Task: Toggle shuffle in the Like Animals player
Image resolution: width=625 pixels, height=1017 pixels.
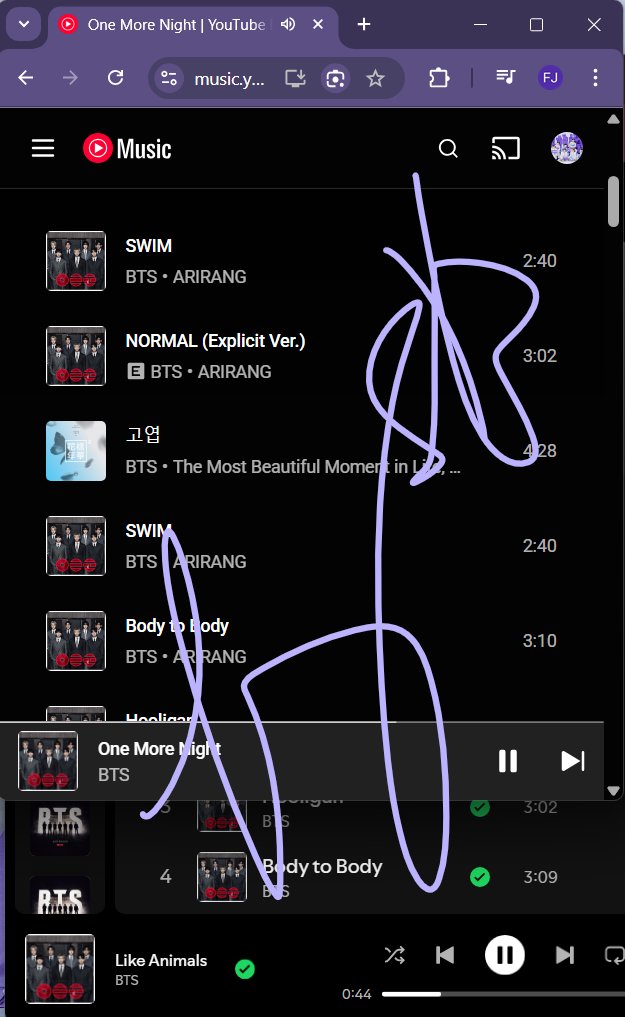Action: pos(395,955)
